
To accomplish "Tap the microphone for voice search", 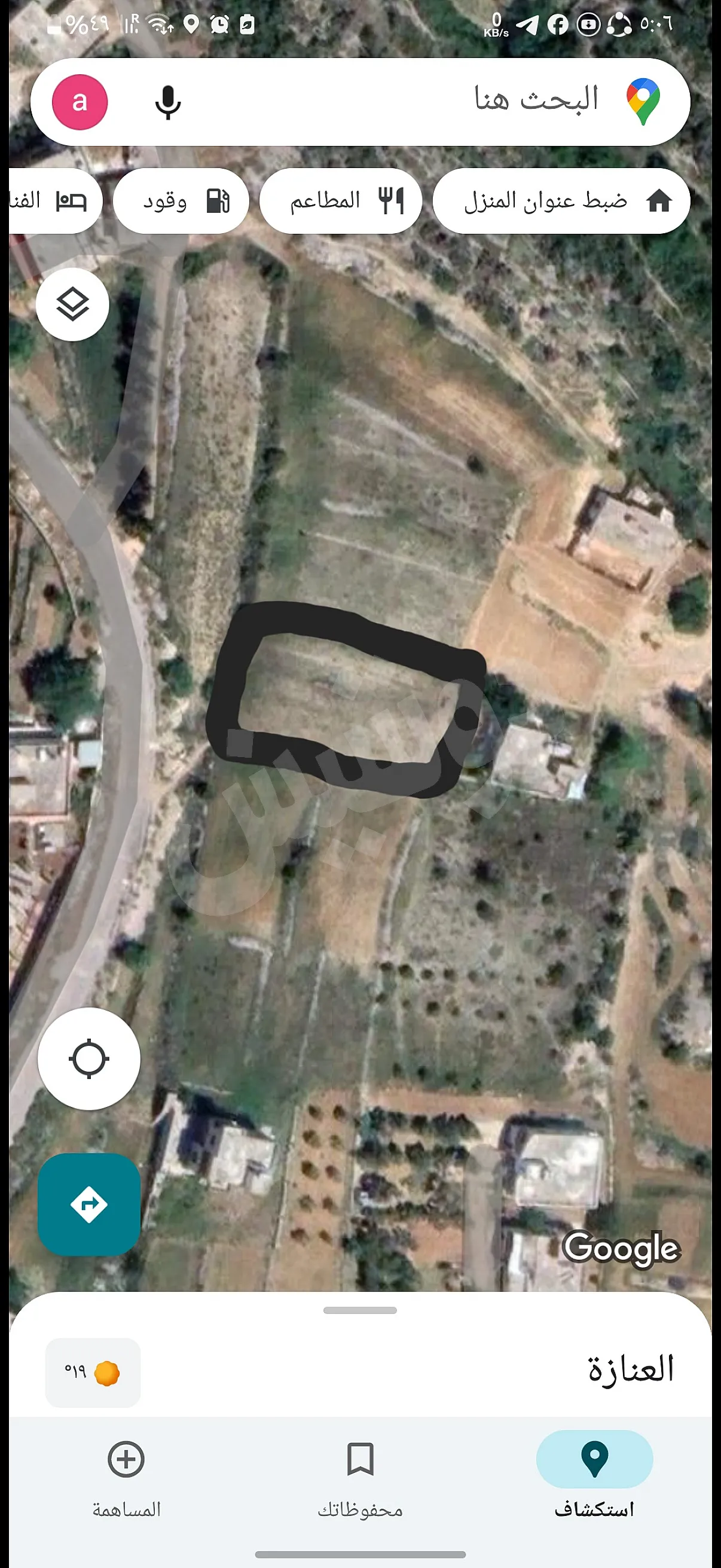I will coord(167,102).
